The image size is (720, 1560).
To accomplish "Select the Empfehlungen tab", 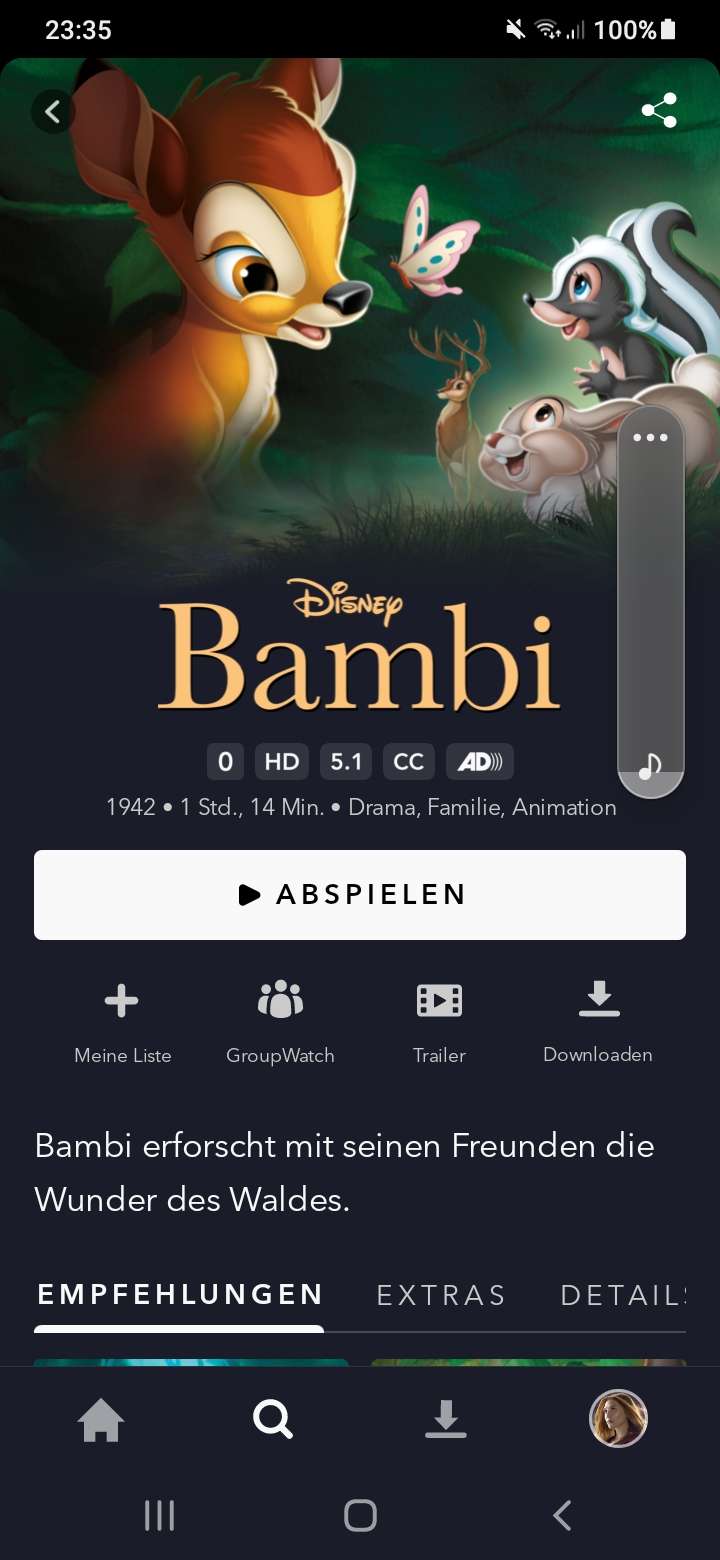I will pyautogui.click(x=180, y=1295).
